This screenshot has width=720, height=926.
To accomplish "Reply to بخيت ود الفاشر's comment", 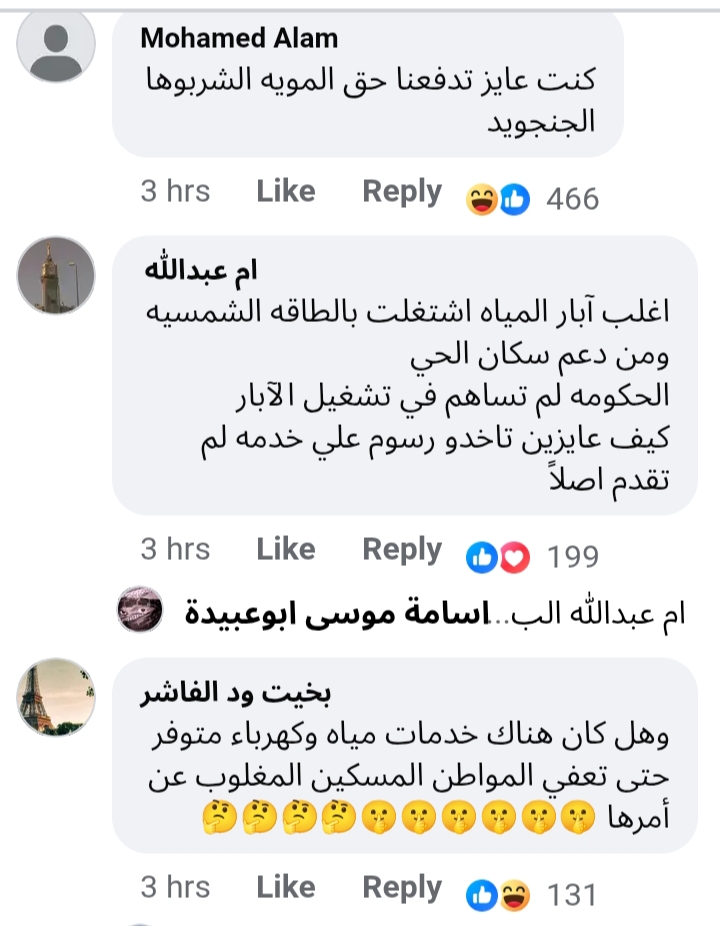I will click(401, 887).
